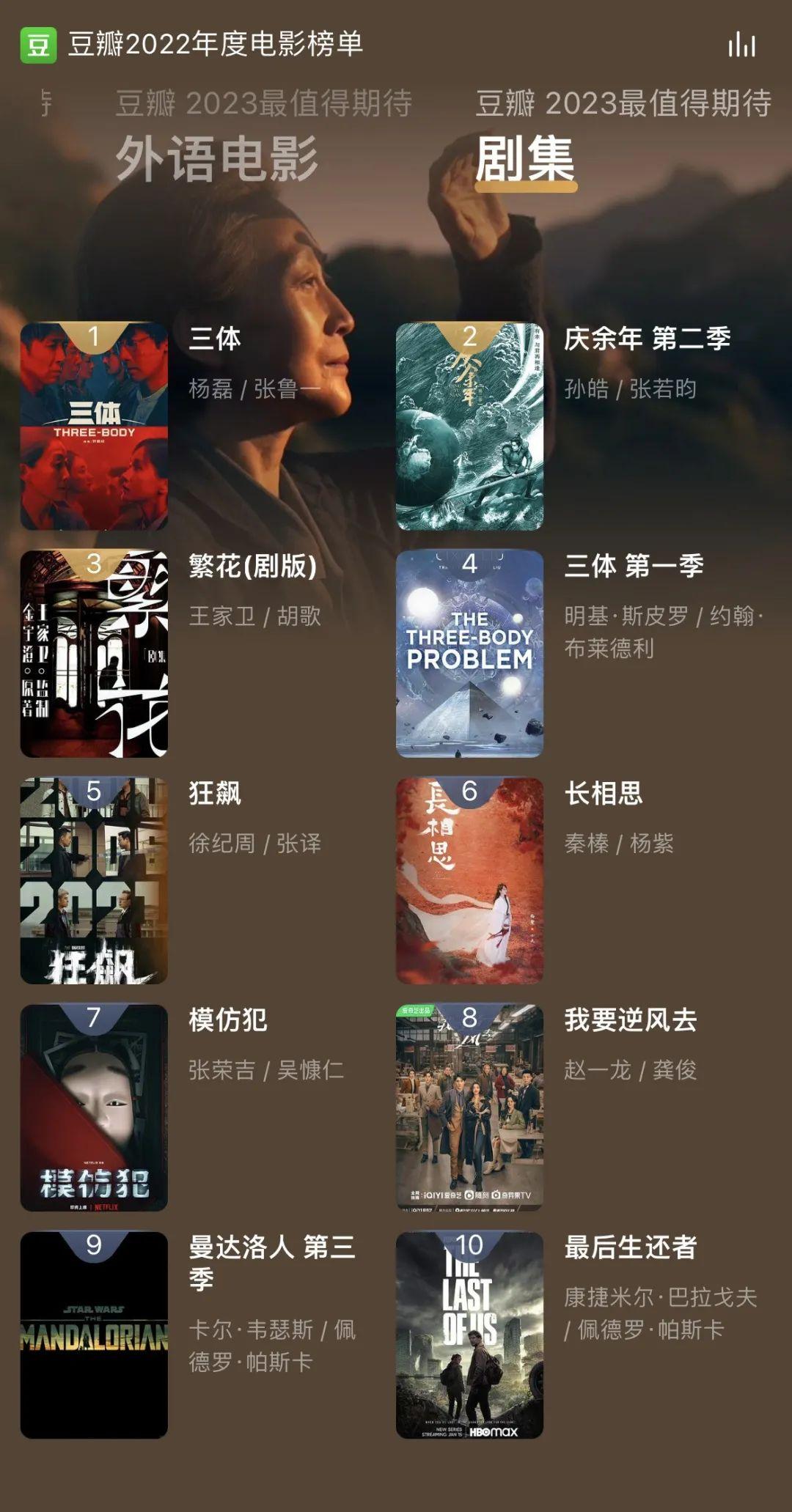Viewport: 792px width, 1512px height.
Task: Switch to the 外语电影 tab
Action: point(216,158)
